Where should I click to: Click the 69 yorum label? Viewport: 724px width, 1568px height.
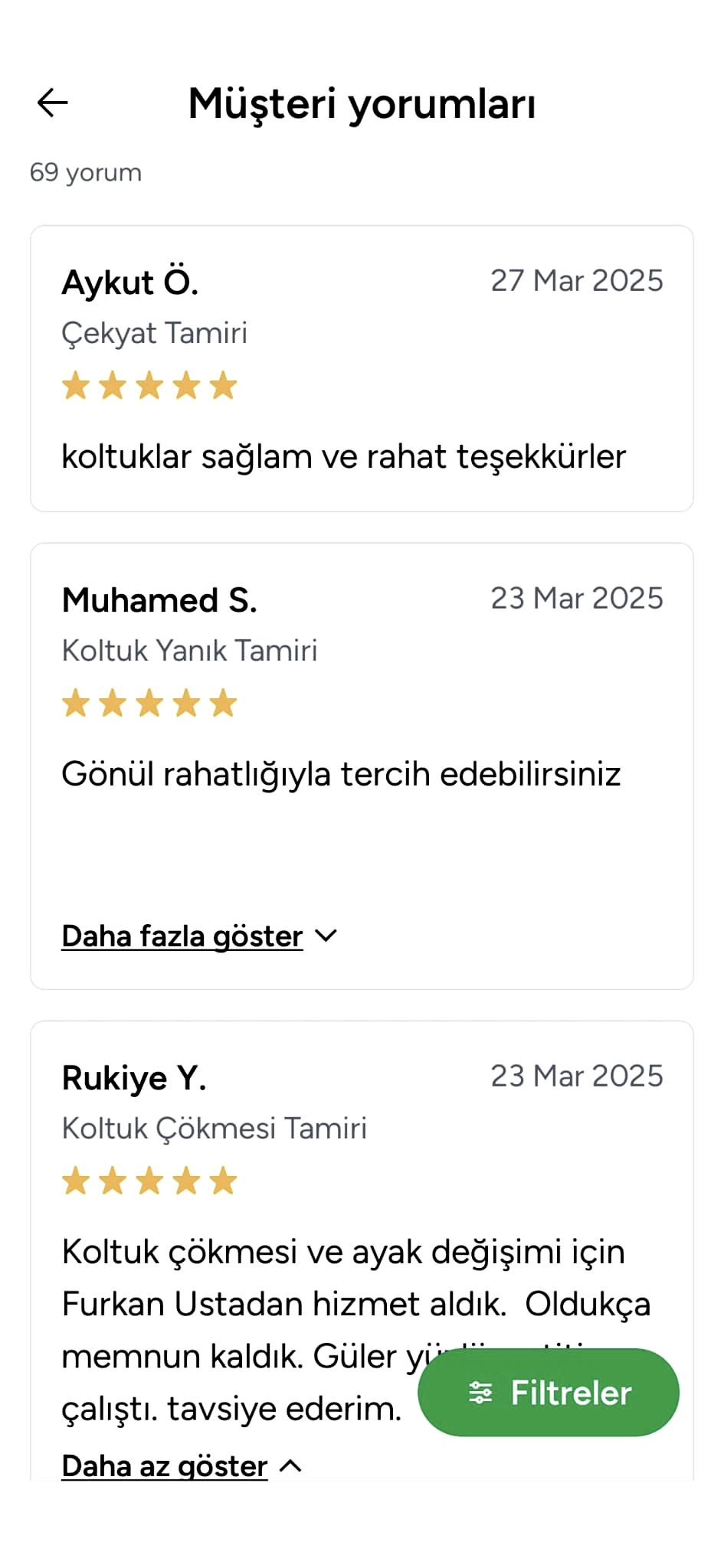86,172
